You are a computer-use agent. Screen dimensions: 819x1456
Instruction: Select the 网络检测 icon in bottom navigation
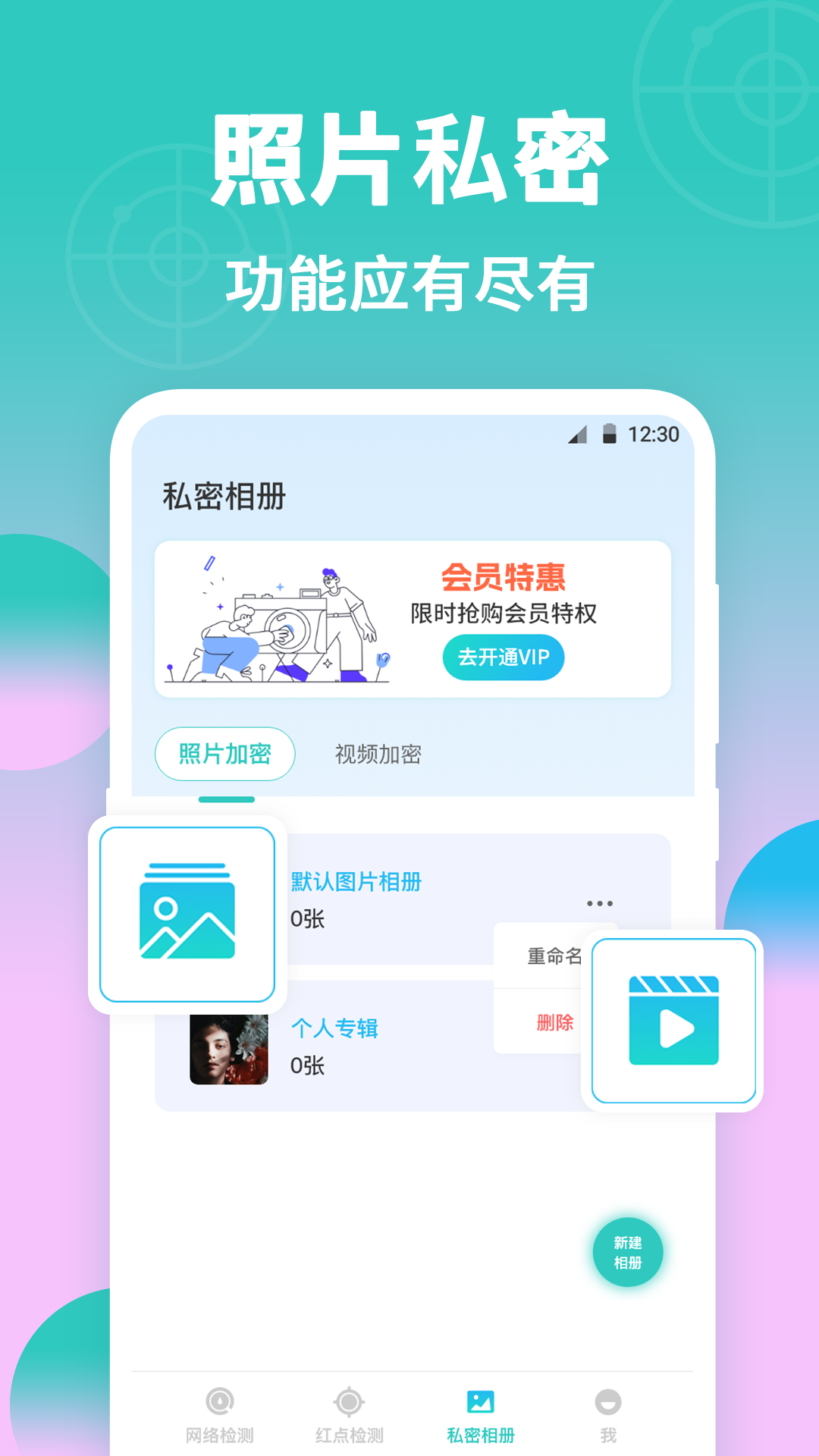point(219,1411)
